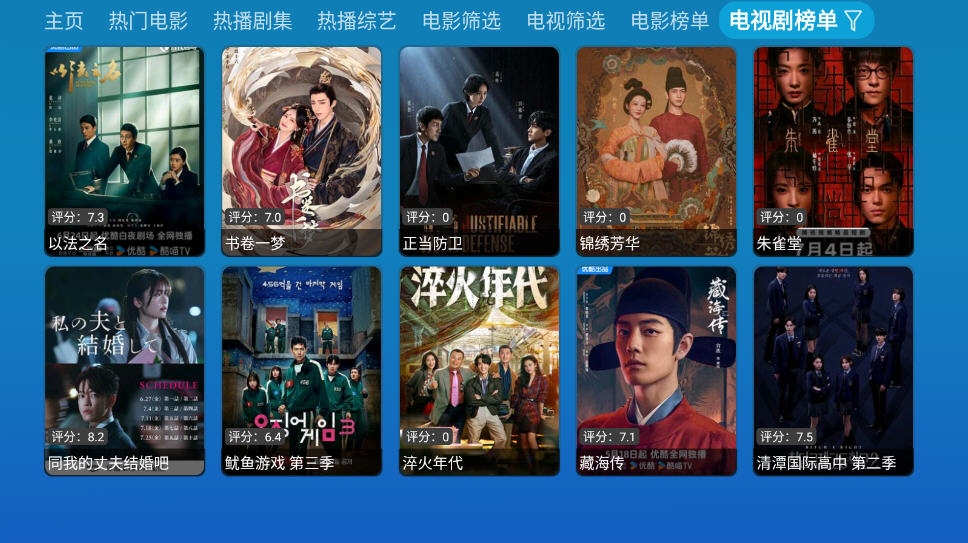Open the 电视筛选 tab
This screenshot has width=968, height=543.
click(x=566, y=21)
